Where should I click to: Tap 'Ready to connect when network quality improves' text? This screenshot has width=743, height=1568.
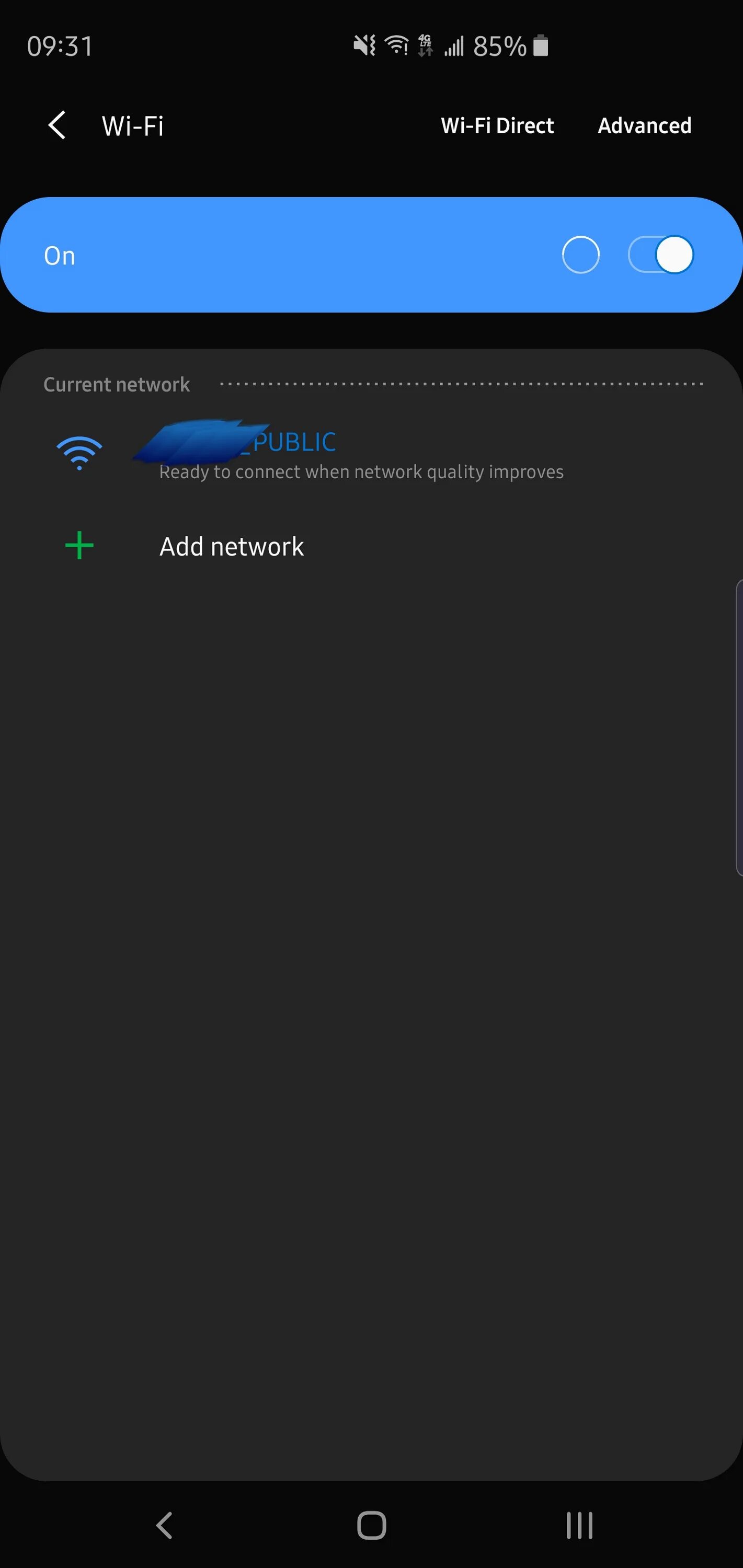tap(361, 471)
